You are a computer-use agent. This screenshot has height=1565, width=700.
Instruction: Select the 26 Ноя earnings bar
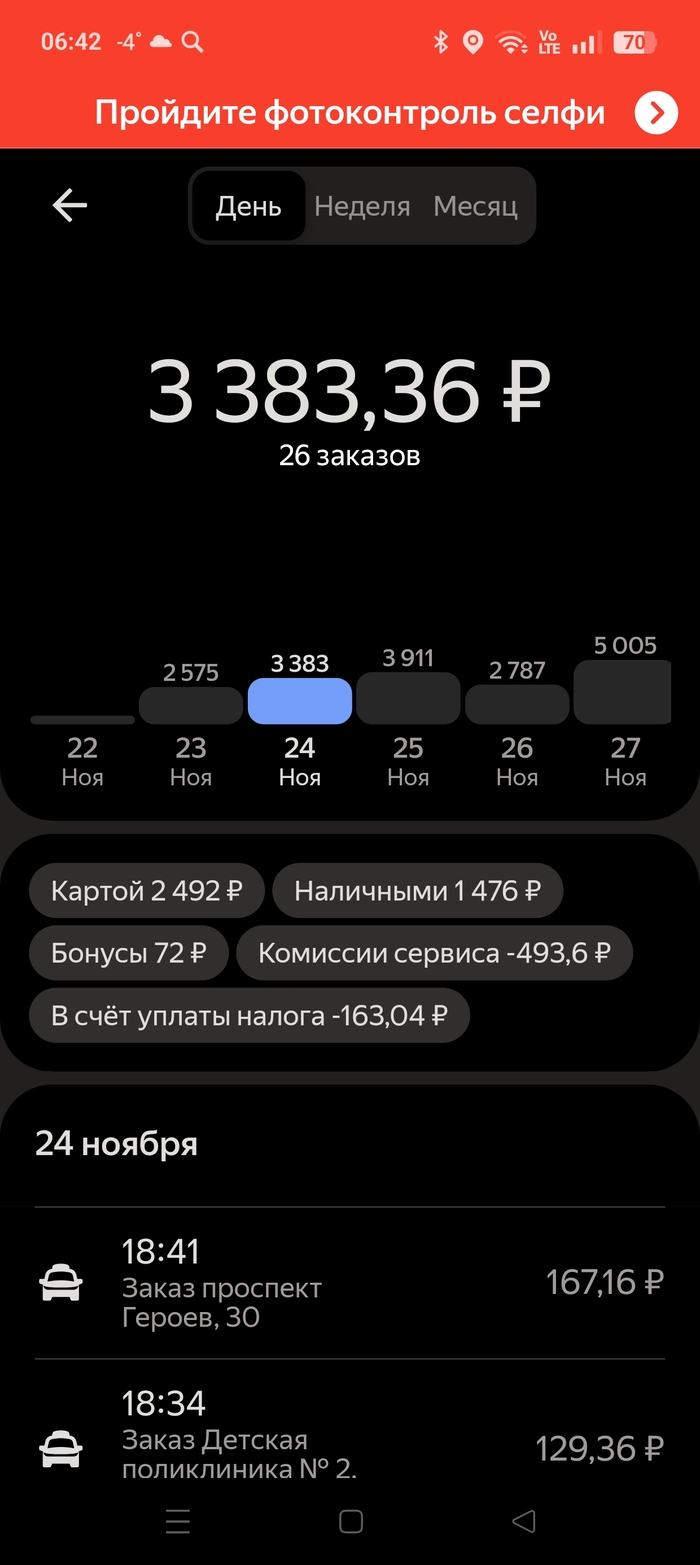pos(517,704)
